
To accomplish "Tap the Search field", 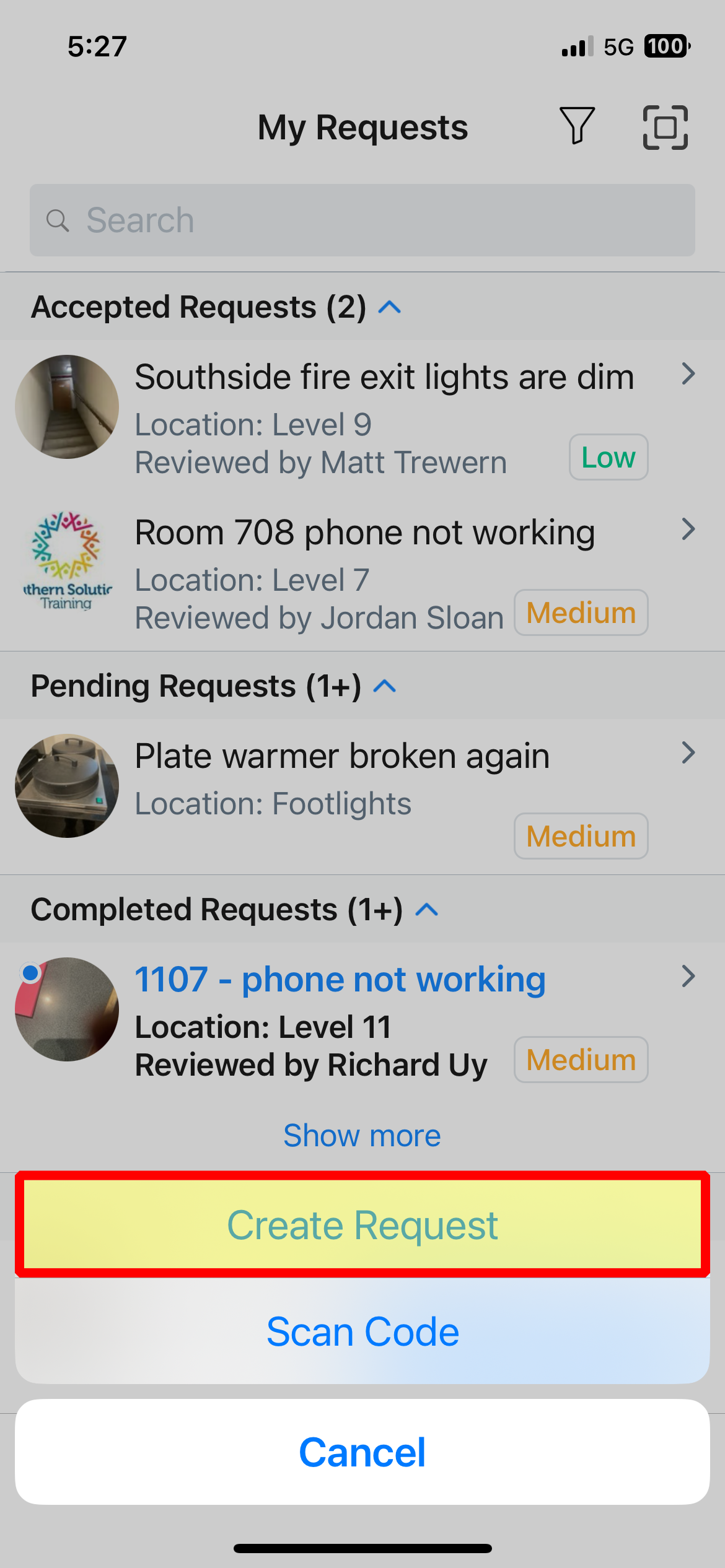I will click(362, 220).
